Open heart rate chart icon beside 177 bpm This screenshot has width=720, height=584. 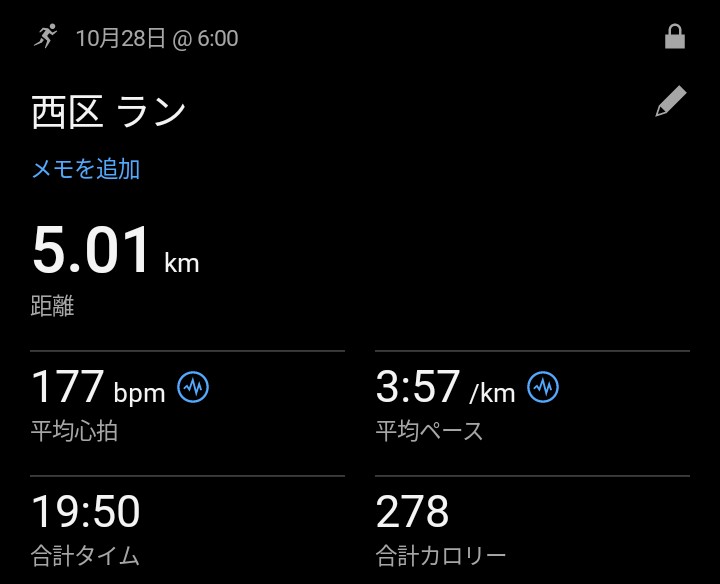(x=193, y=387)
